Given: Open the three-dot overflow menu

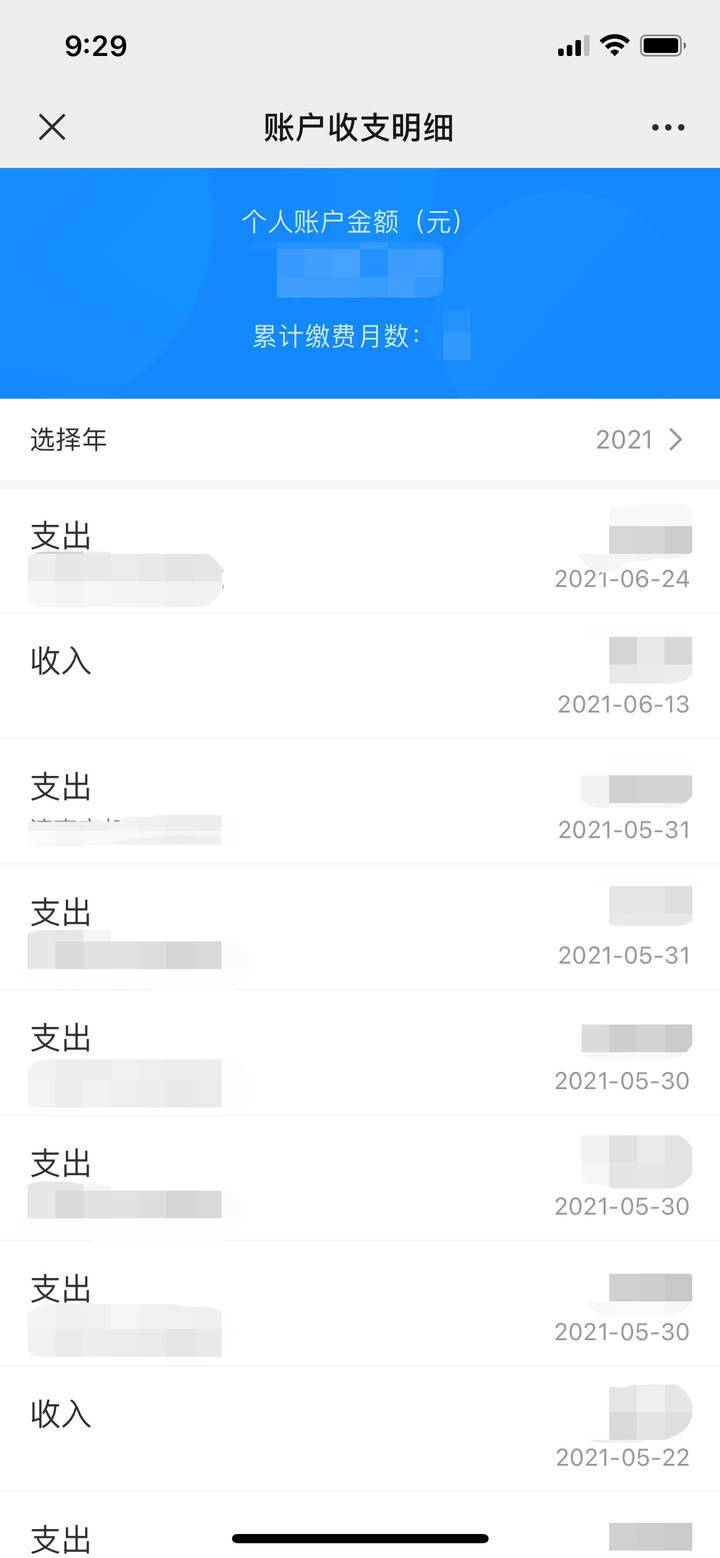Looking at the screenshot, I should 667,127.
